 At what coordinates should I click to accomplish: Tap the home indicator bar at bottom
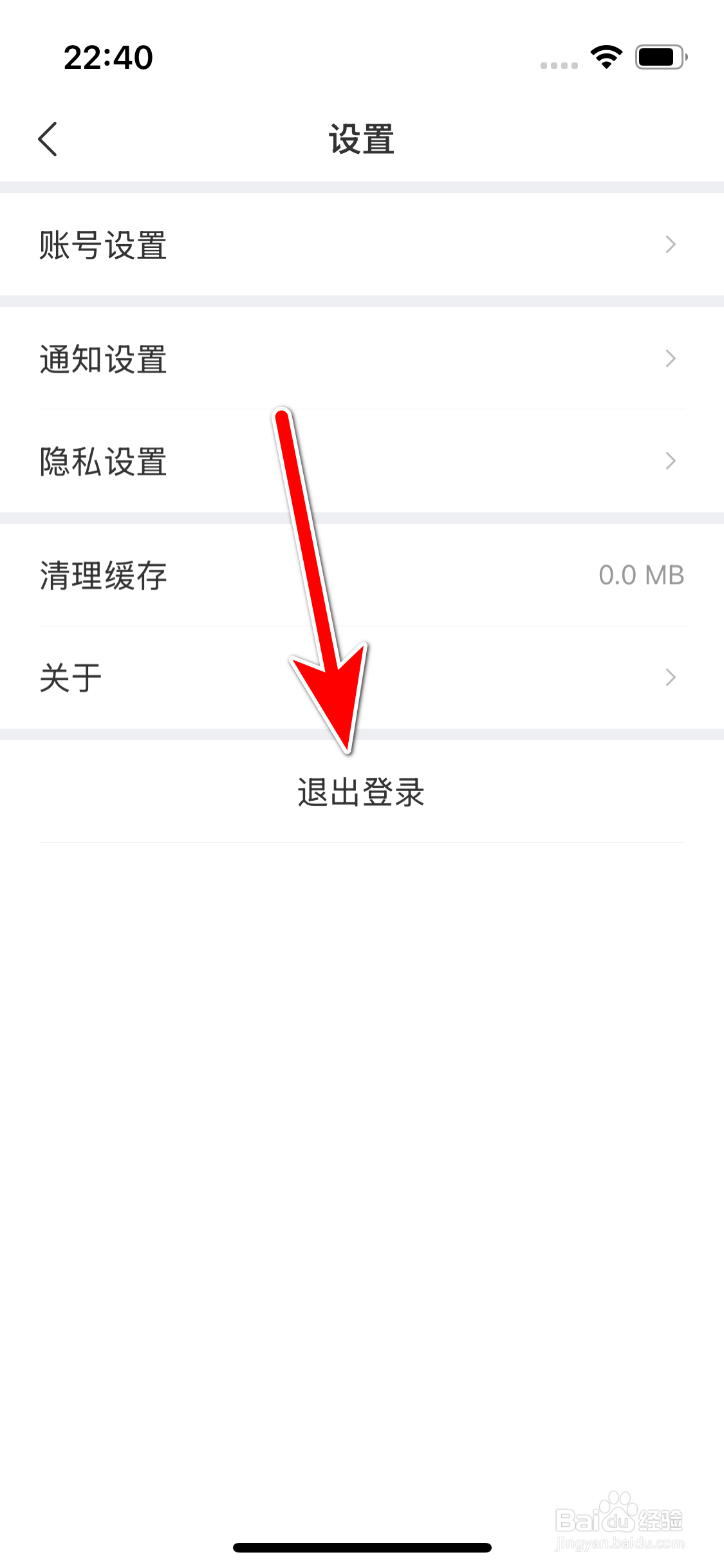click(x=362, y=1548)
